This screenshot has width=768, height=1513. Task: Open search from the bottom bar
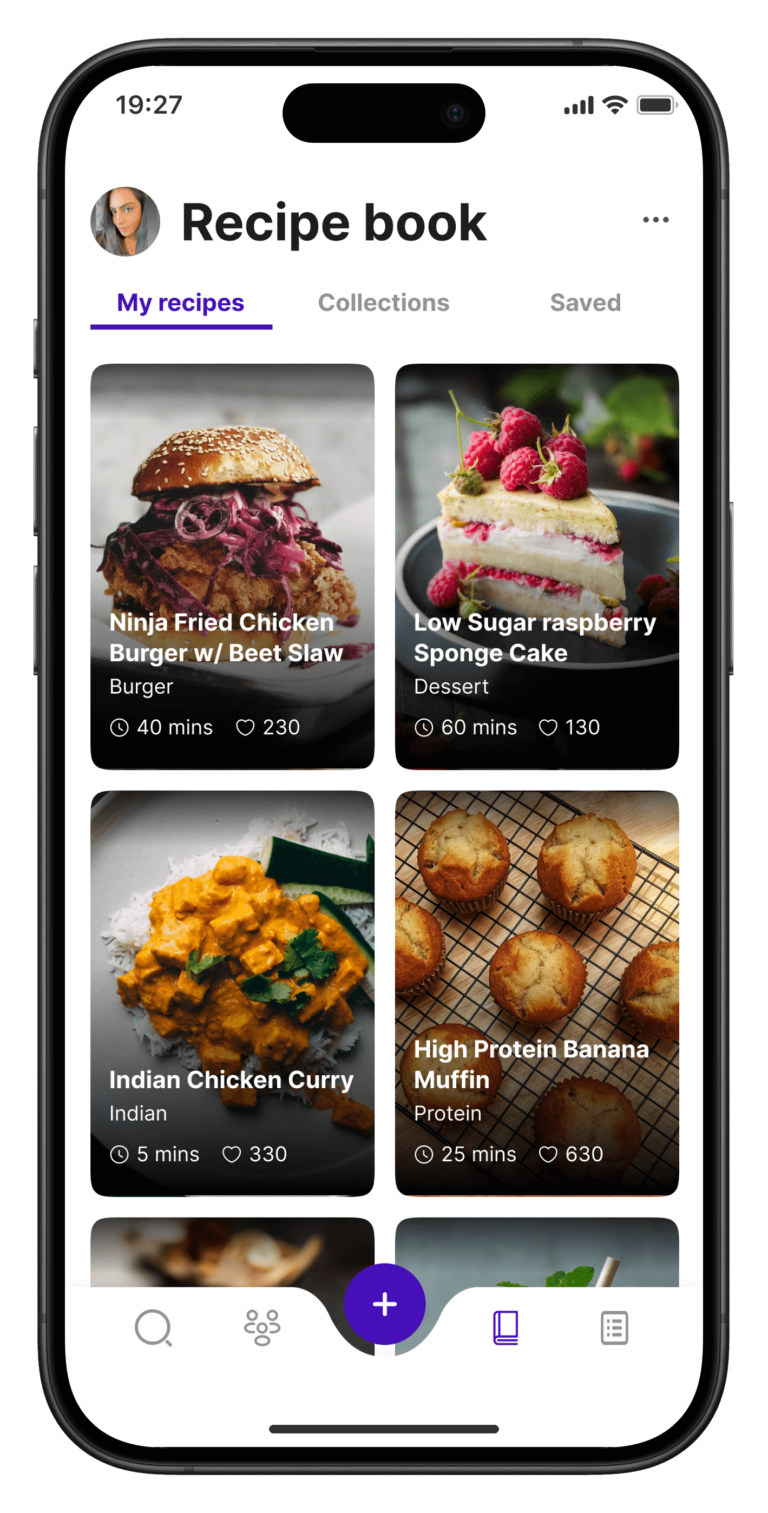coord(154,1328)
